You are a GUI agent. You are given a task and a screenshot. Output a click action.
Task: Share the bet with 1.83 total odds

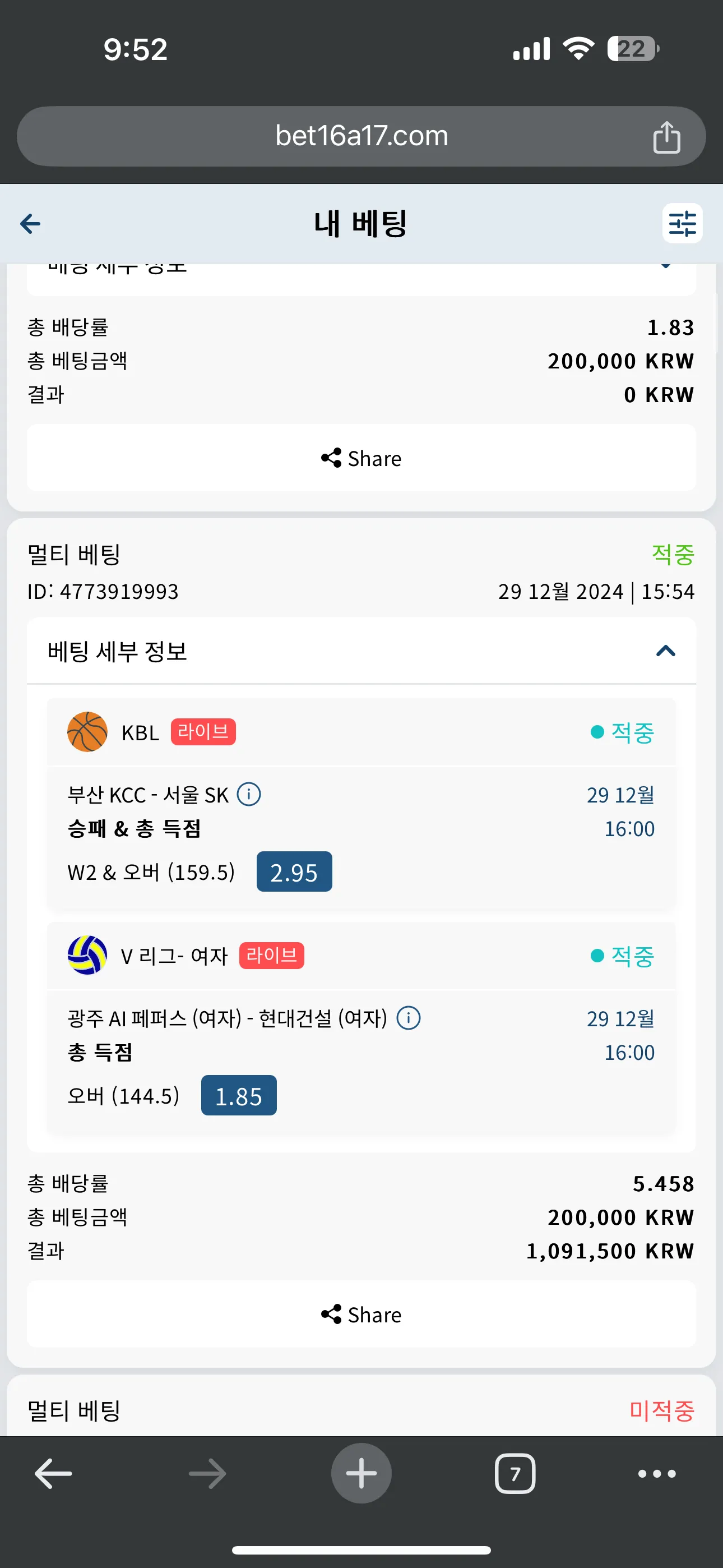(x=361, y=458)
